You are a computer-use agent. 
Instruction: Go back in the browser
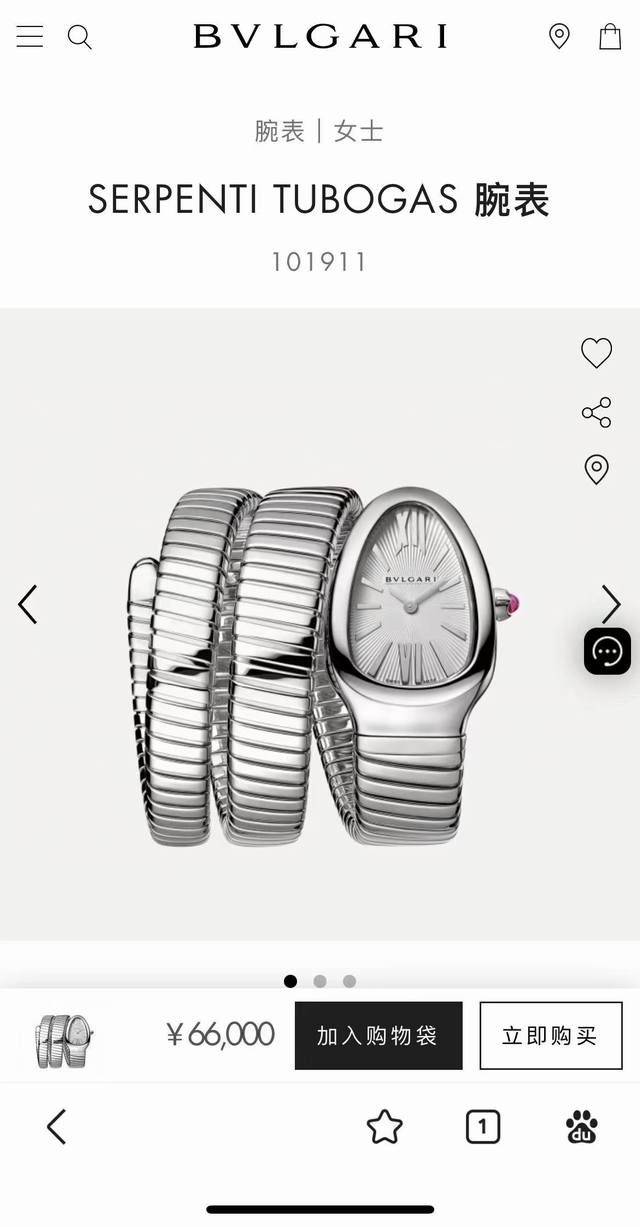[57, 1127]
